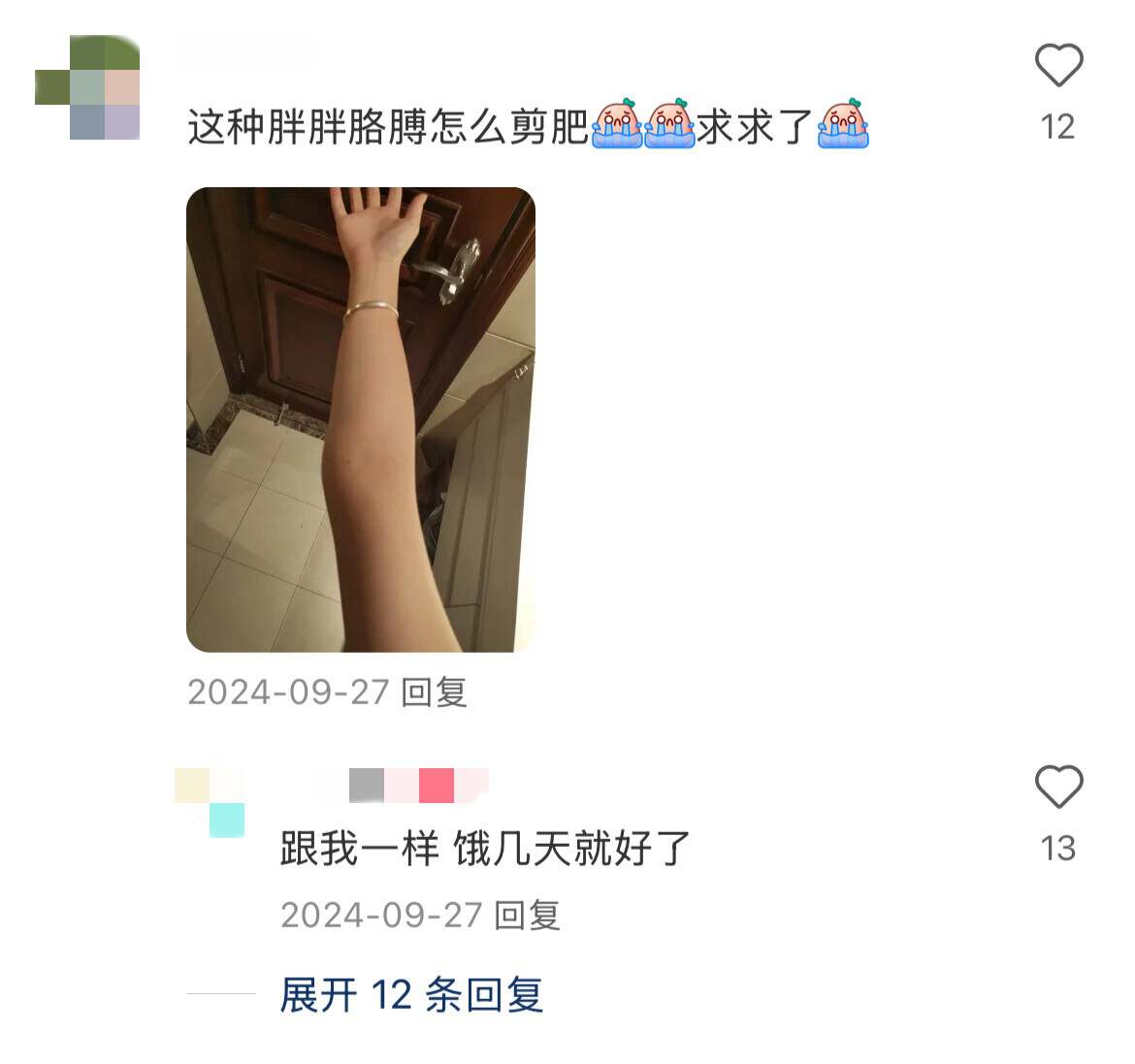This screenshot has height=1064, width=1135.
Task: Expand 展开 12 条回复
Action: [x=410, y=995]
